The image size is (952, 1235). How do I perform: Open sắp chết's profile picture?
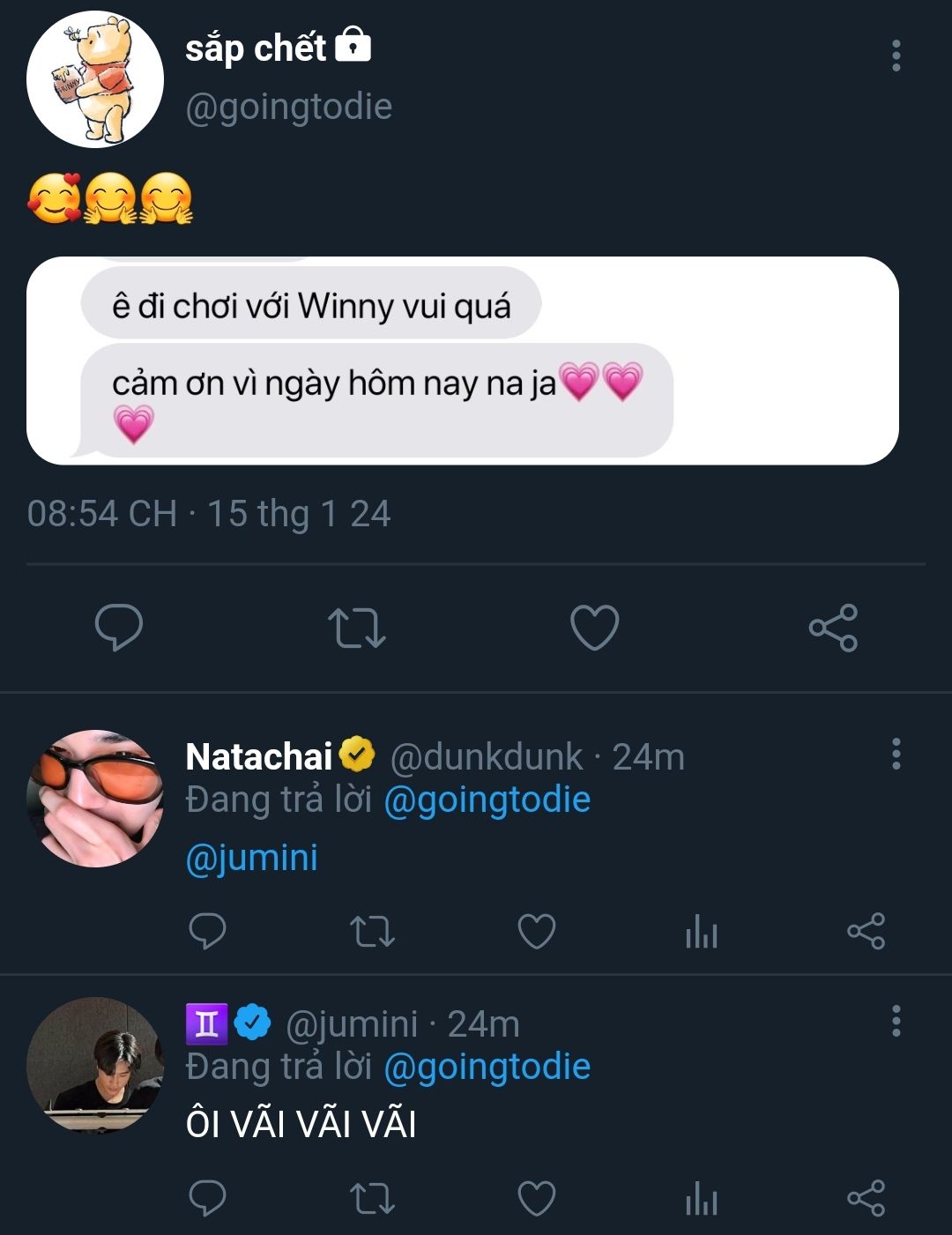[95, 79]
